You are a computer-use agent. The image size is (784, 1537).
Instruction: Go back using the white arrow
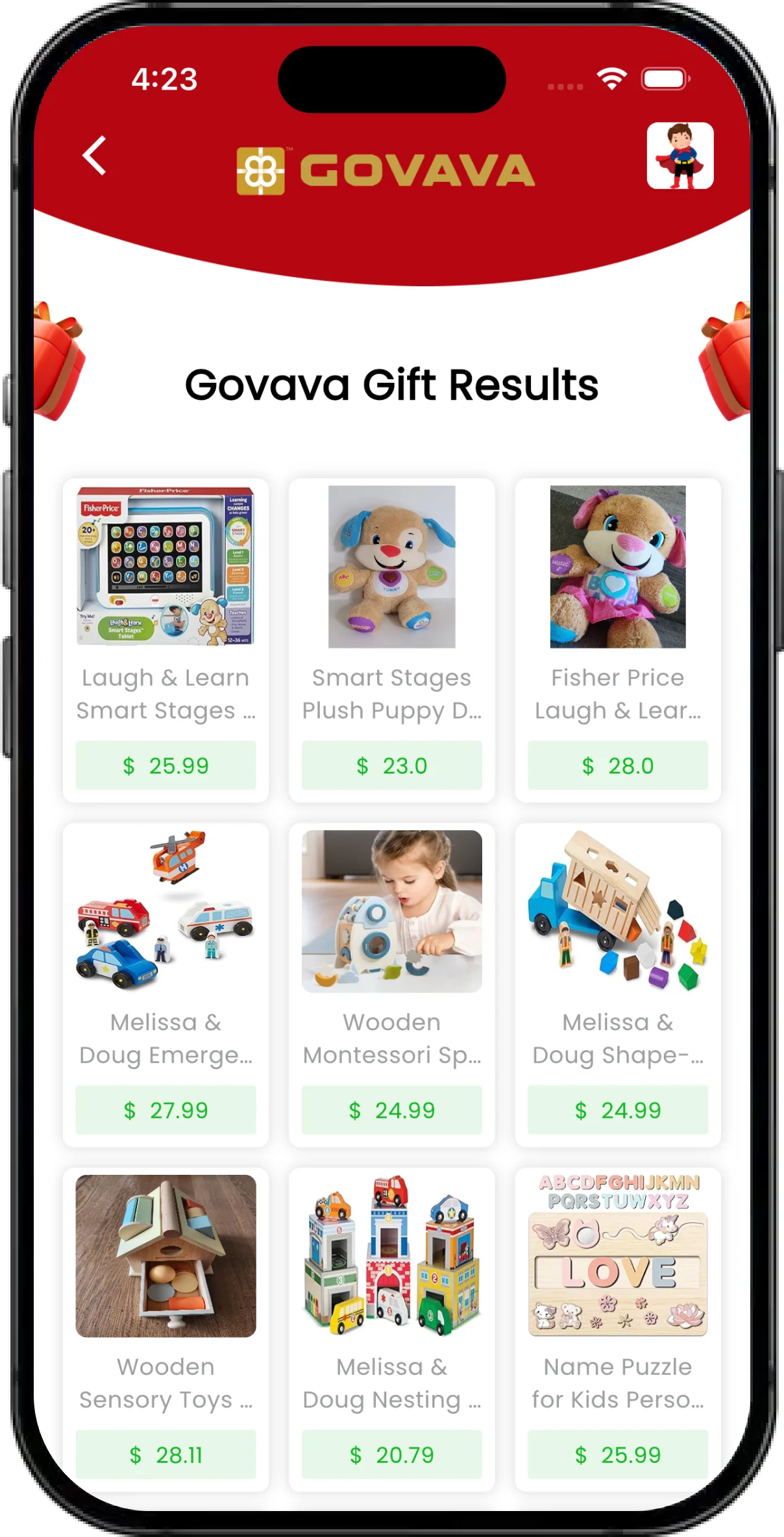[95, 156]
